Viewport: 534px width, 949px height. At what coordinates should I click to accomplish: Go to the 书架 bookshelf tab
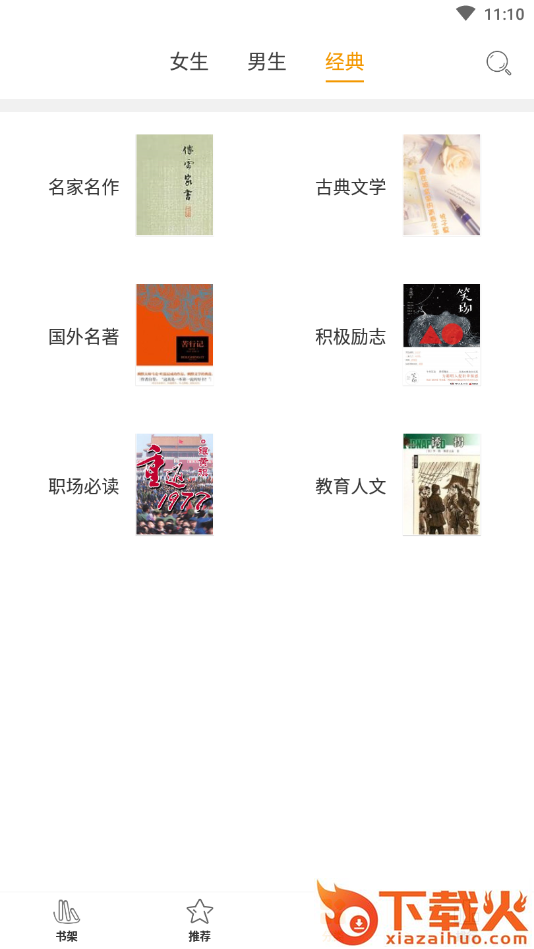pos(67,921)
